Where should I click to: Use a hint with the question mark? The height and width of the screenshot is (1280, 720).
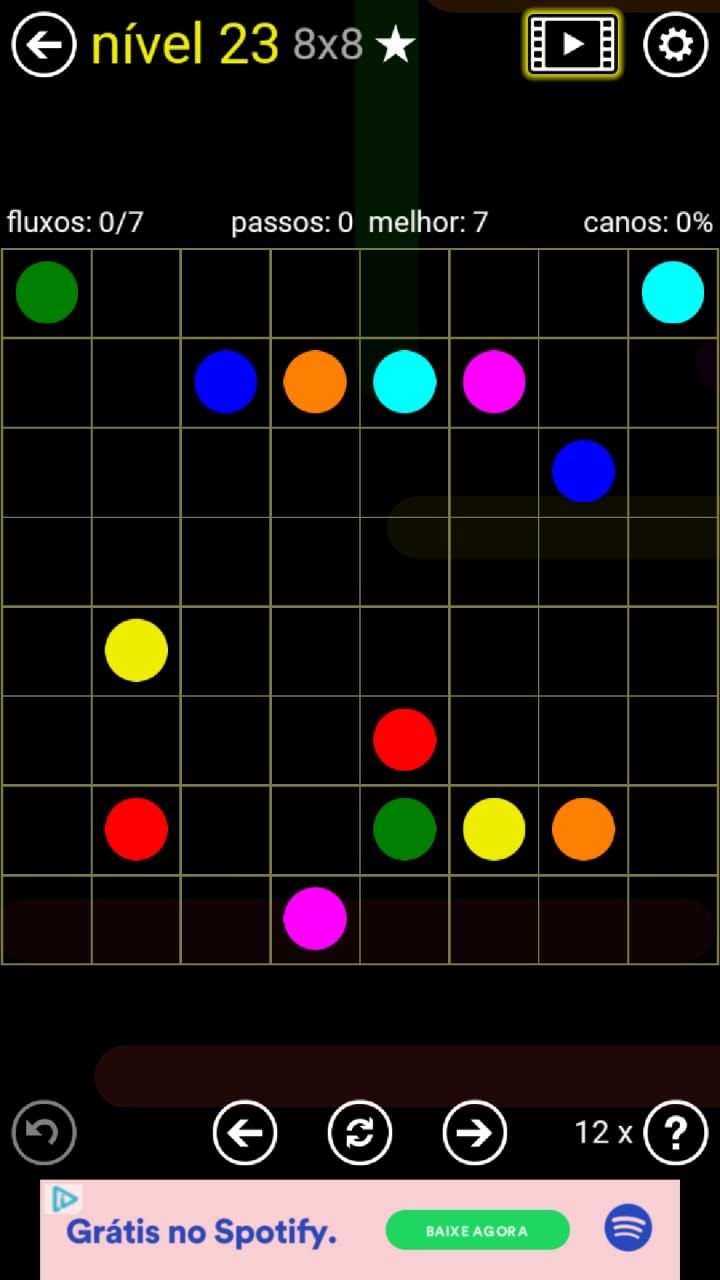click(x=676, y=1133)
